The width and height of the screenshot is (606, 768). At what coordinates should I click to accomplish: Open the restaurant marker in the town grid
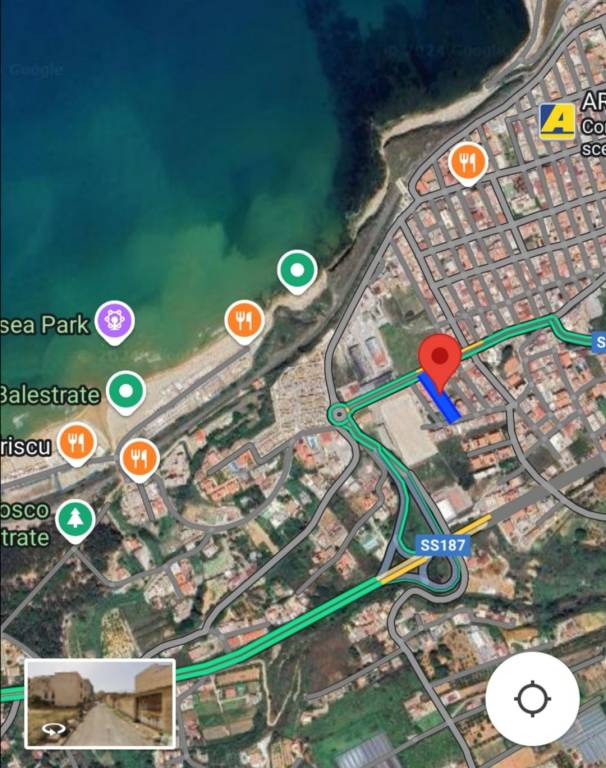pos(467,162)
